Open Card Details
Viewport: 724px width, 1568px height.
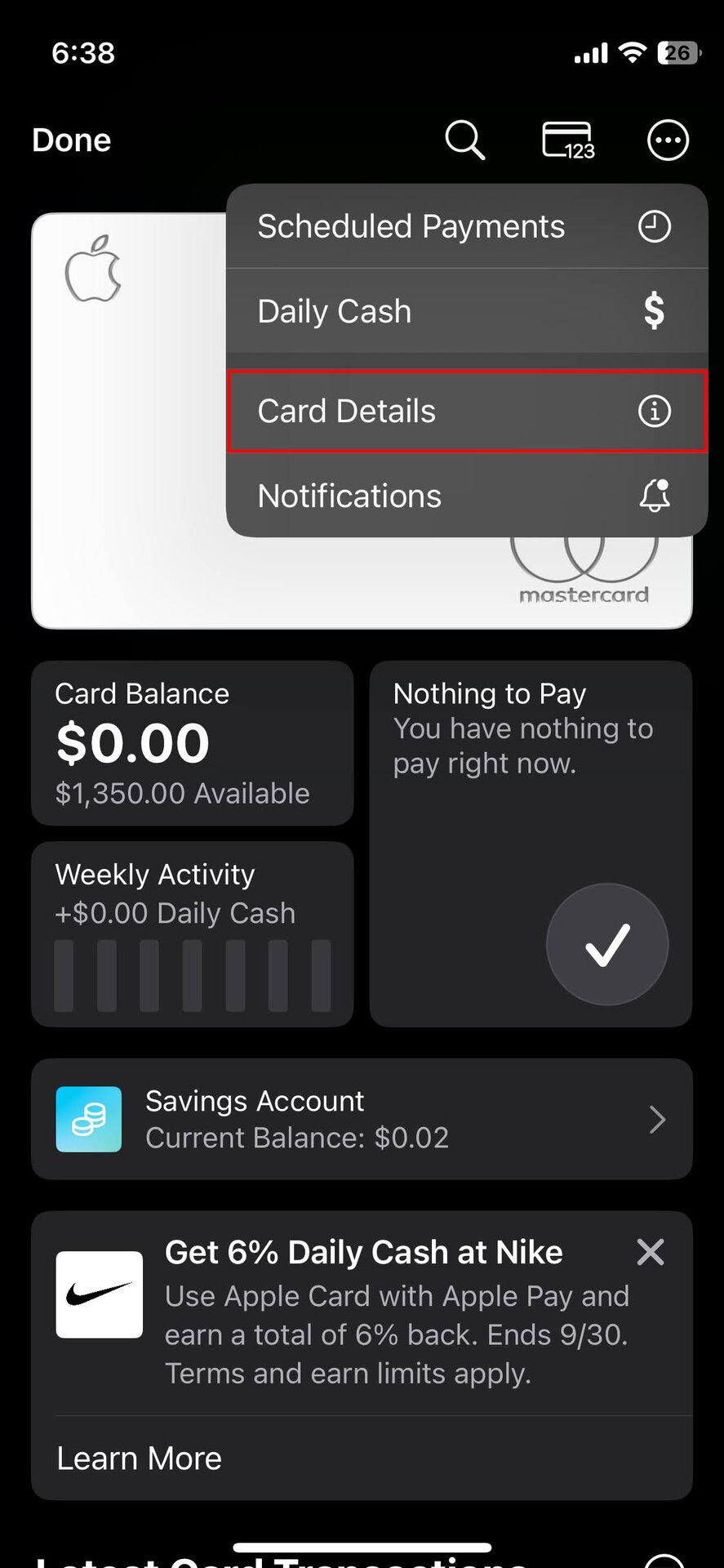click(x=466, y=412)
